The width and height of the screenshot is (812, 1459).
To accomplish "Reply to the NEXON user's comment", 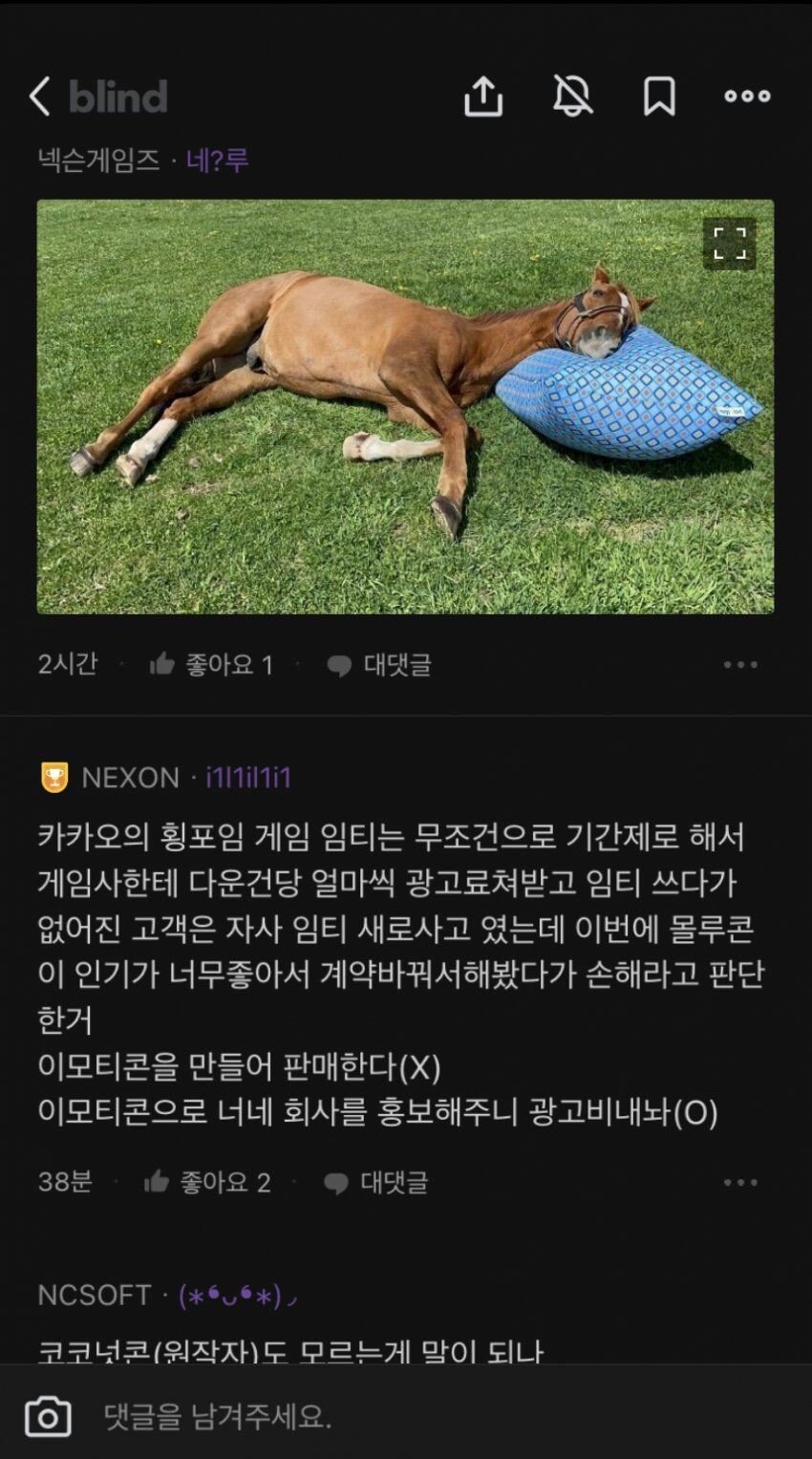I will click(x=375, y=1183).
